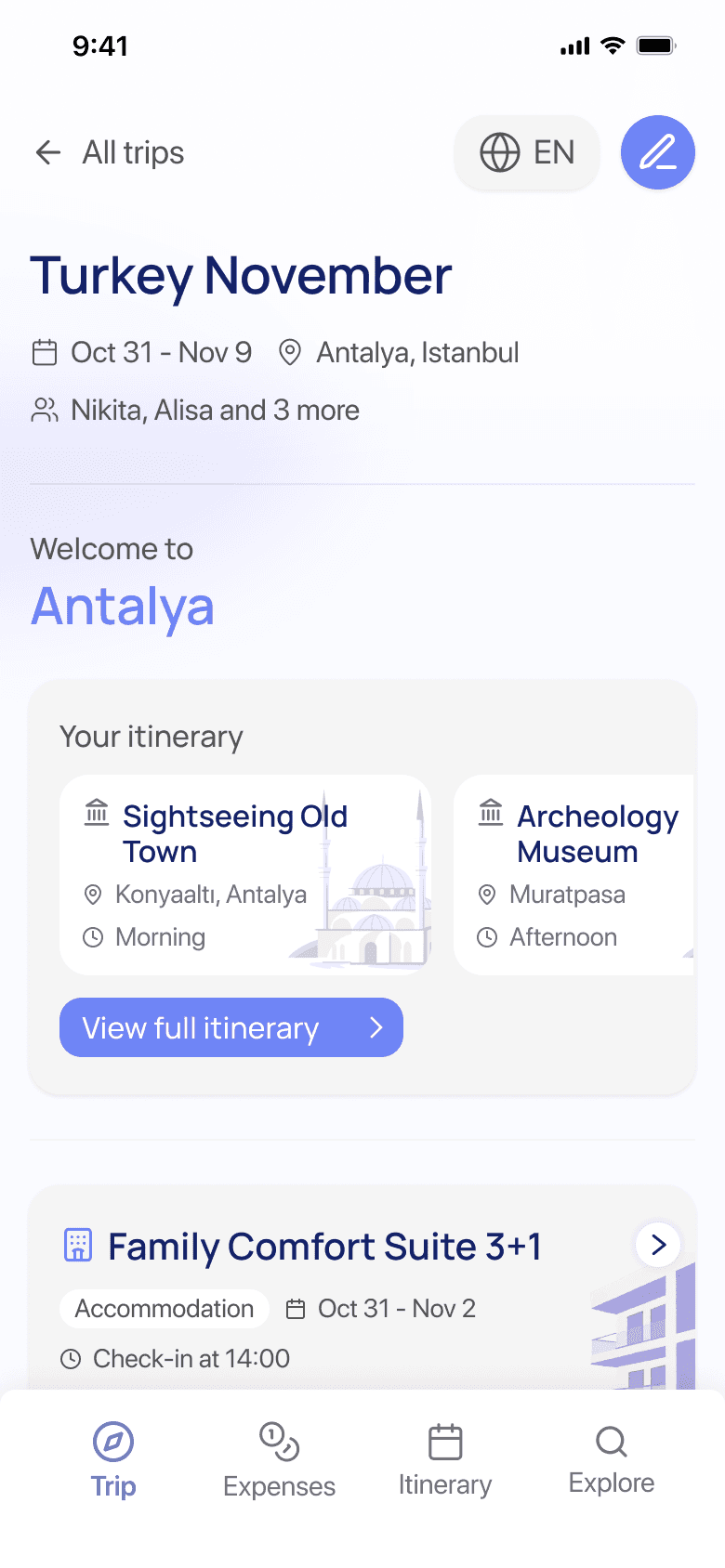This screenshot has height=1568, width=725.
Task: Switch to the Trip tab
Action: click(113, 1460)
